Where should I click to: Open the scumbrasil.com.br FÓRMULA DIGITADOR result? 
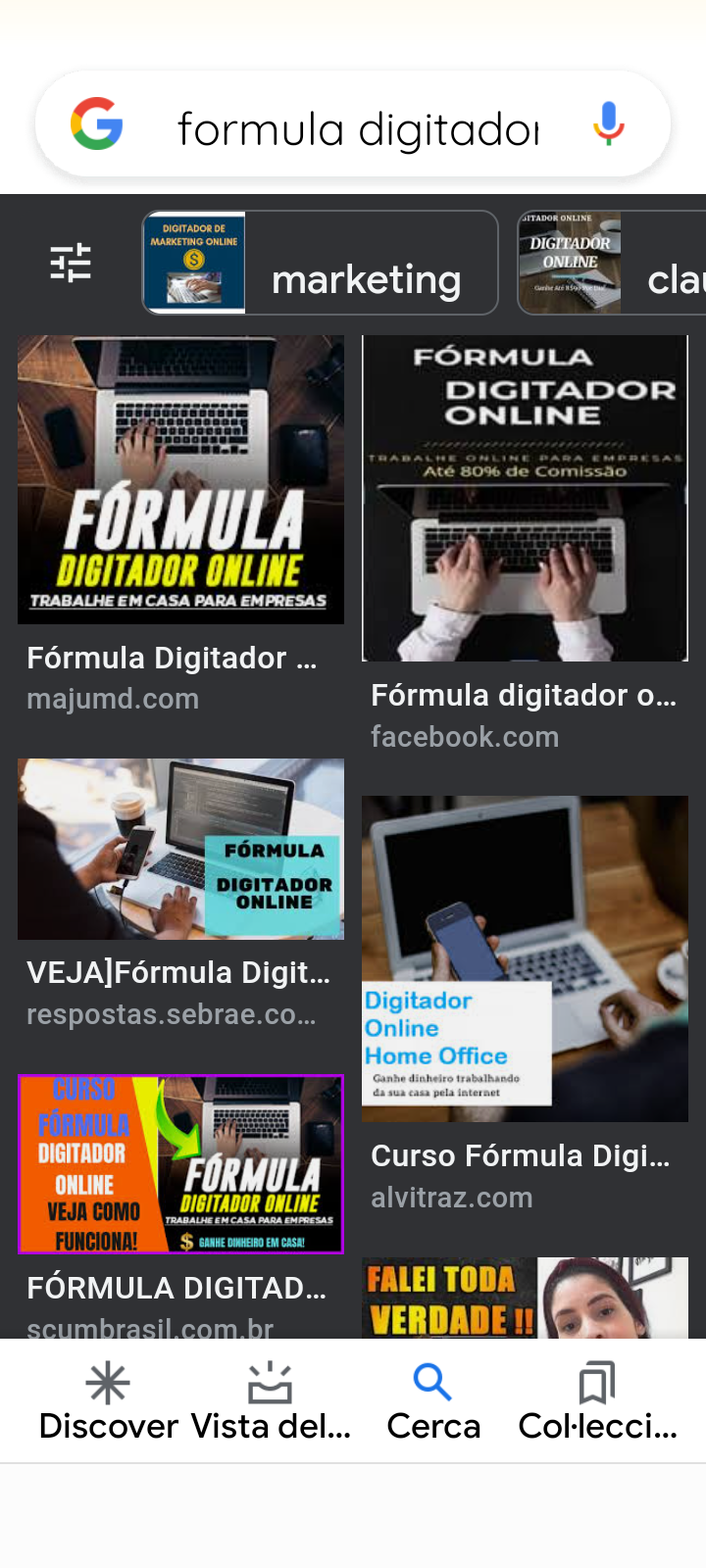point(180,1164)
